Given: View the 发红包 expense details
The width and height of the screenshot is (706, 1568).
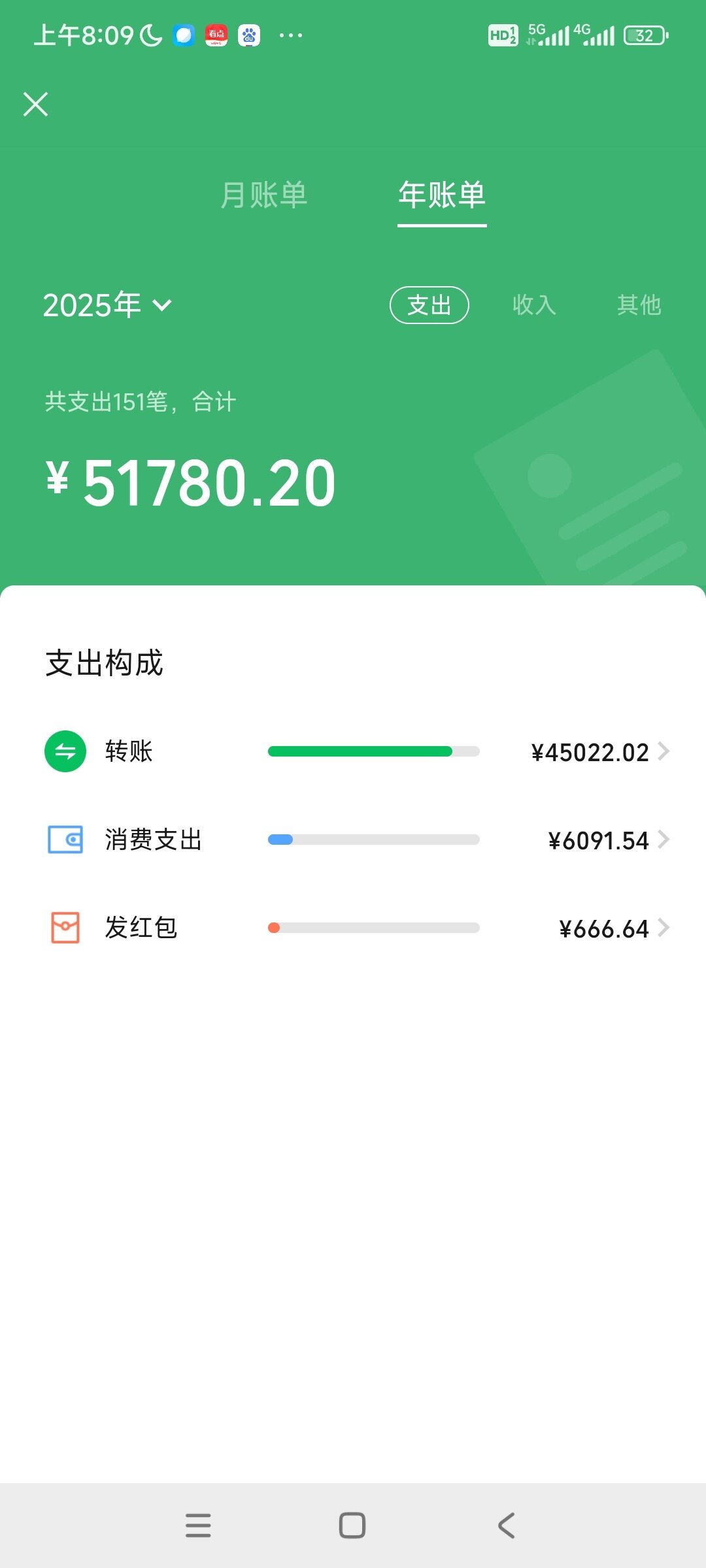Looking at the screenshot, I should coord(353,928).
